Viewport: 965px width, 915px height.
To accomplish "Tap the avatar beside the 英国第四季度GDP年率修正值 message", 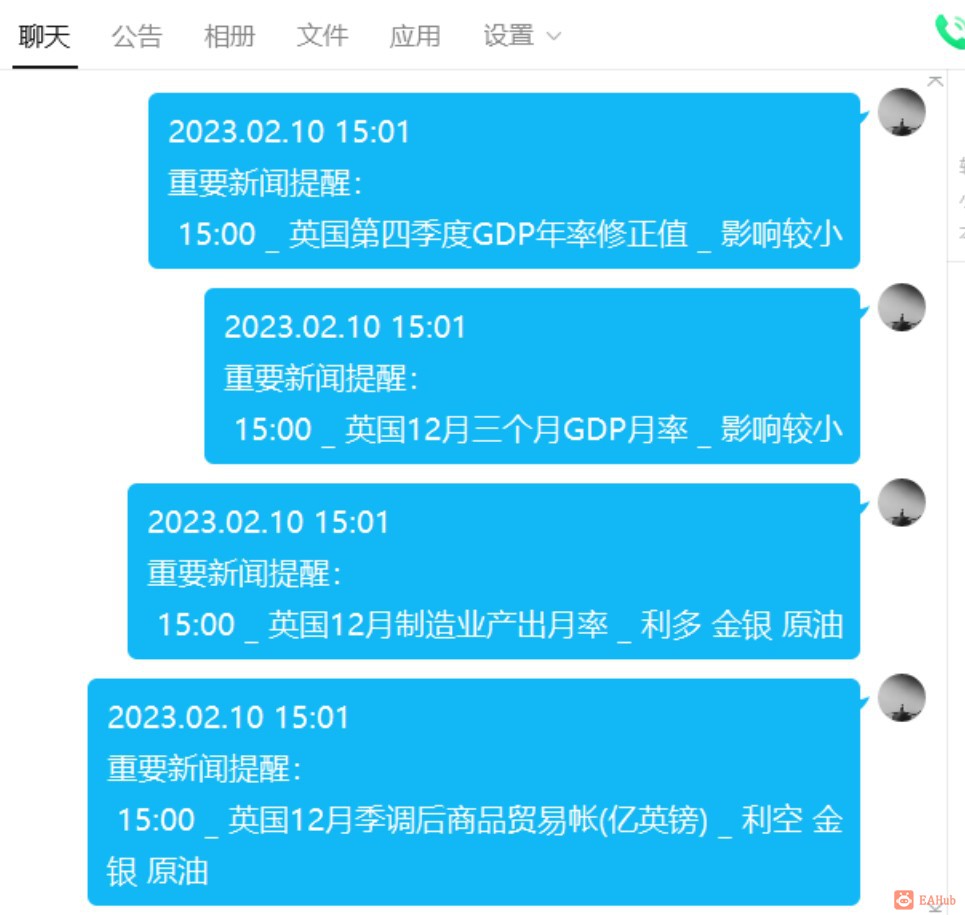I will click(x=901, y=112).
